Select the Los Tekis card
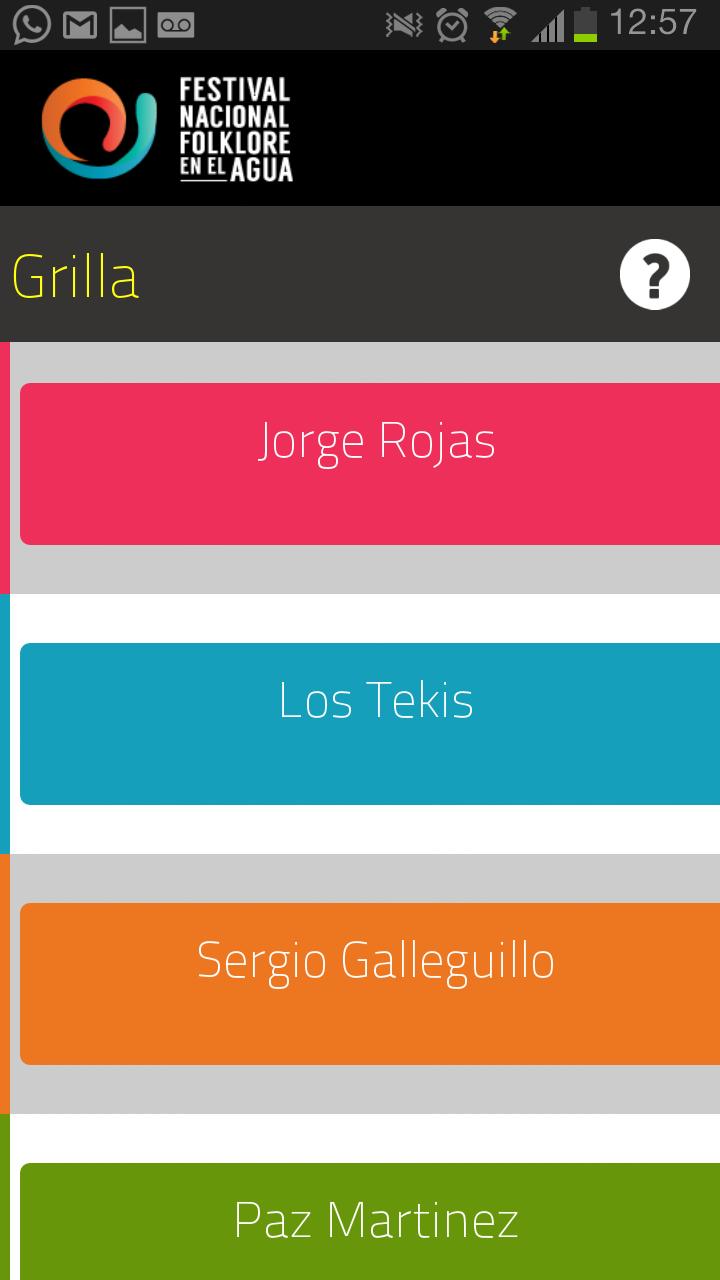720x1280 pixels. coord(374,723)
